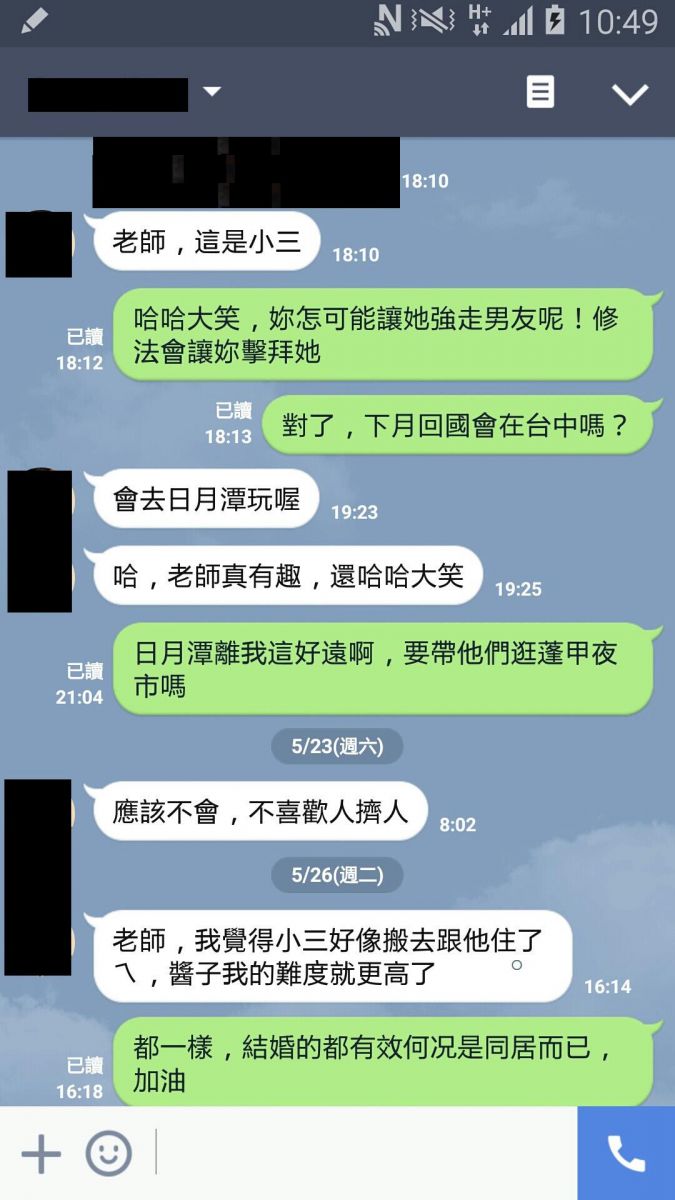Open the notes icon in header
This screenshot has height=1200, width=675.
pyautogui.click(x=540, y=93)
